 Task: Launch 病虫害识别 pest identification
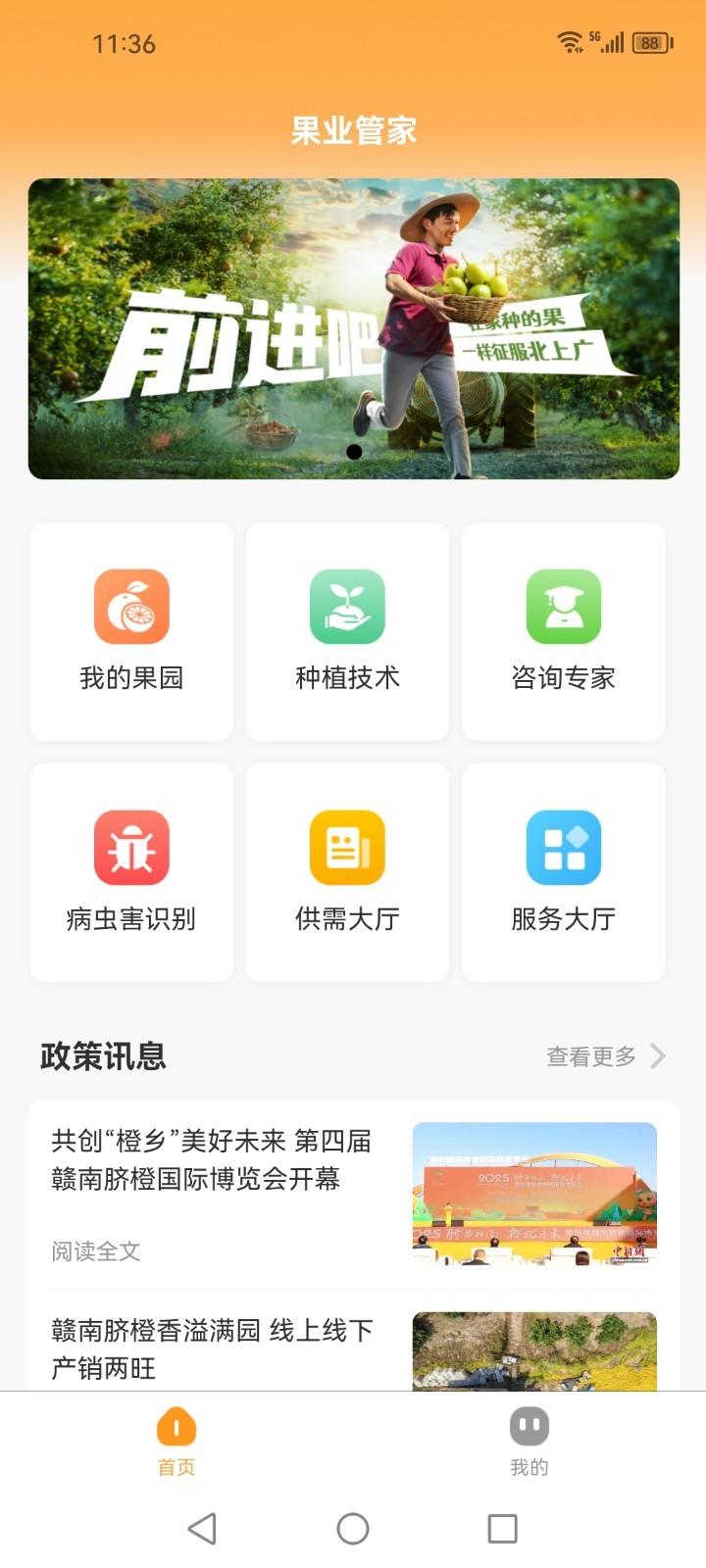point(131,872)
